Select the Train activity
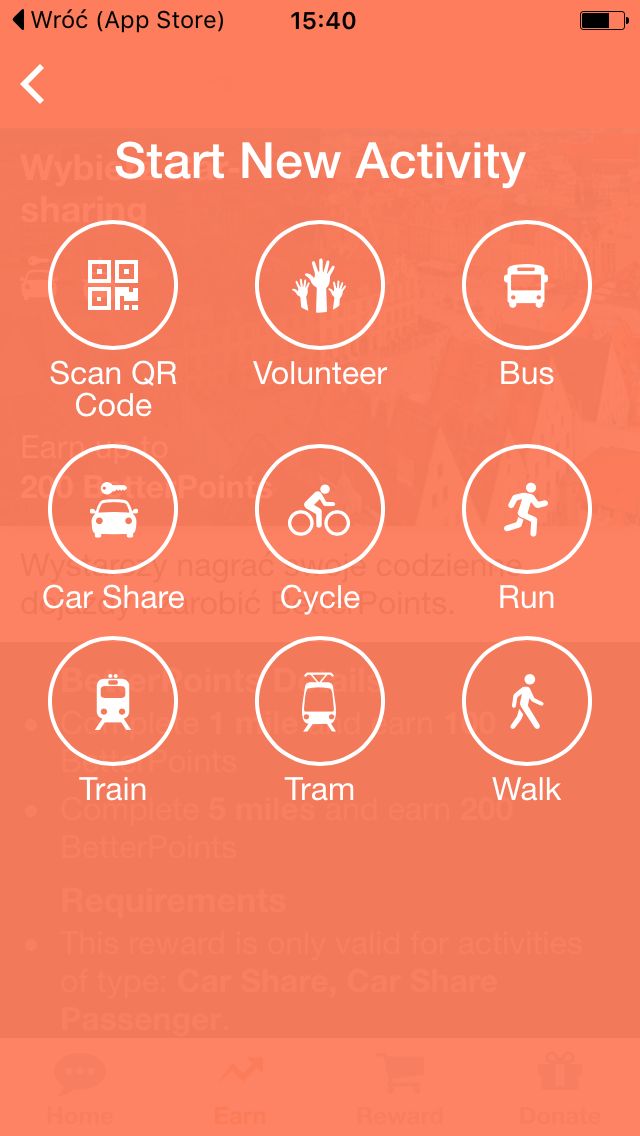The height and width of the screenshot is (1136, 640). [x=113, y=701]
